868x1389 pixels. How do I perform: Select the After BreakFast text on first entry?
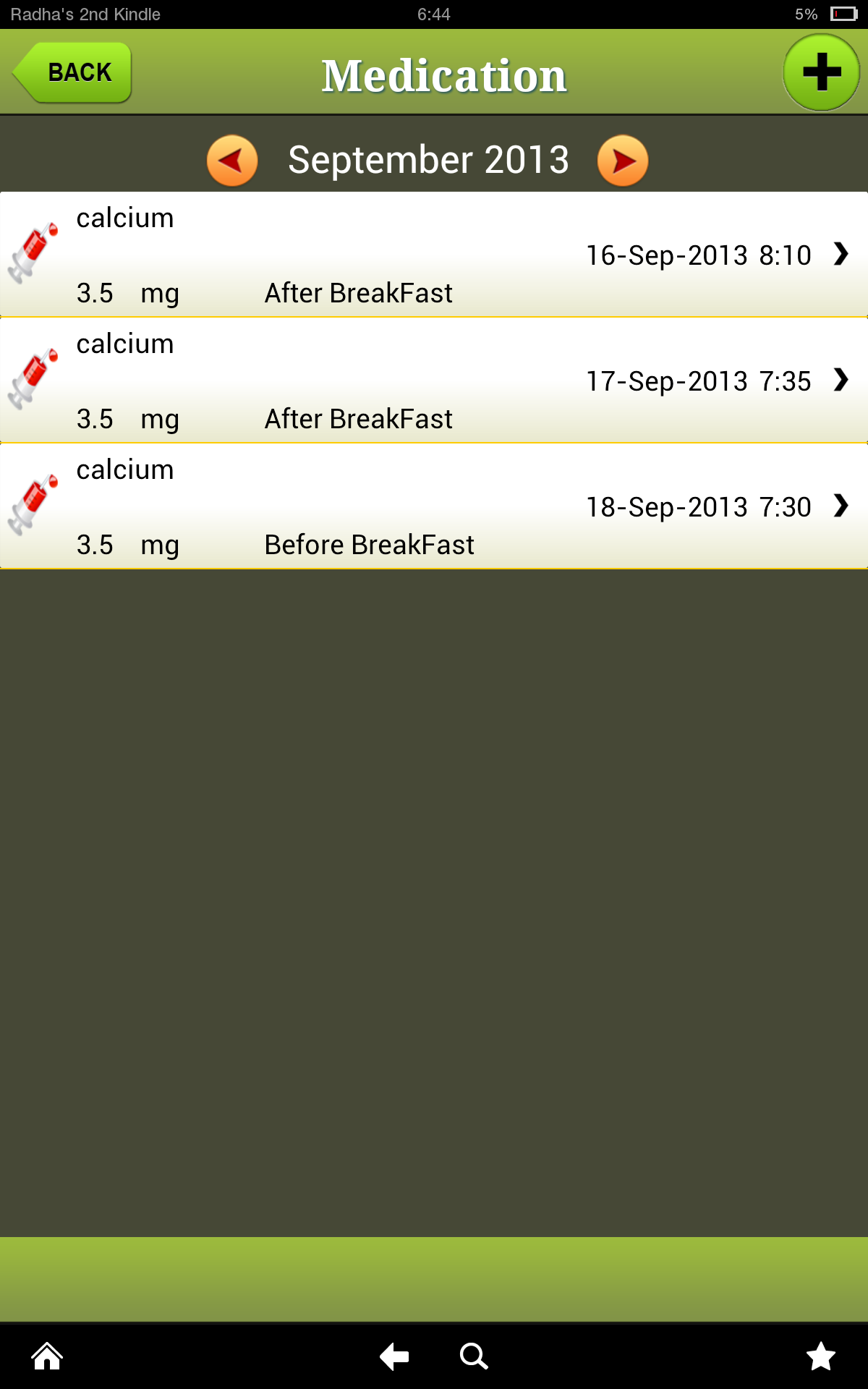[359, 293]
